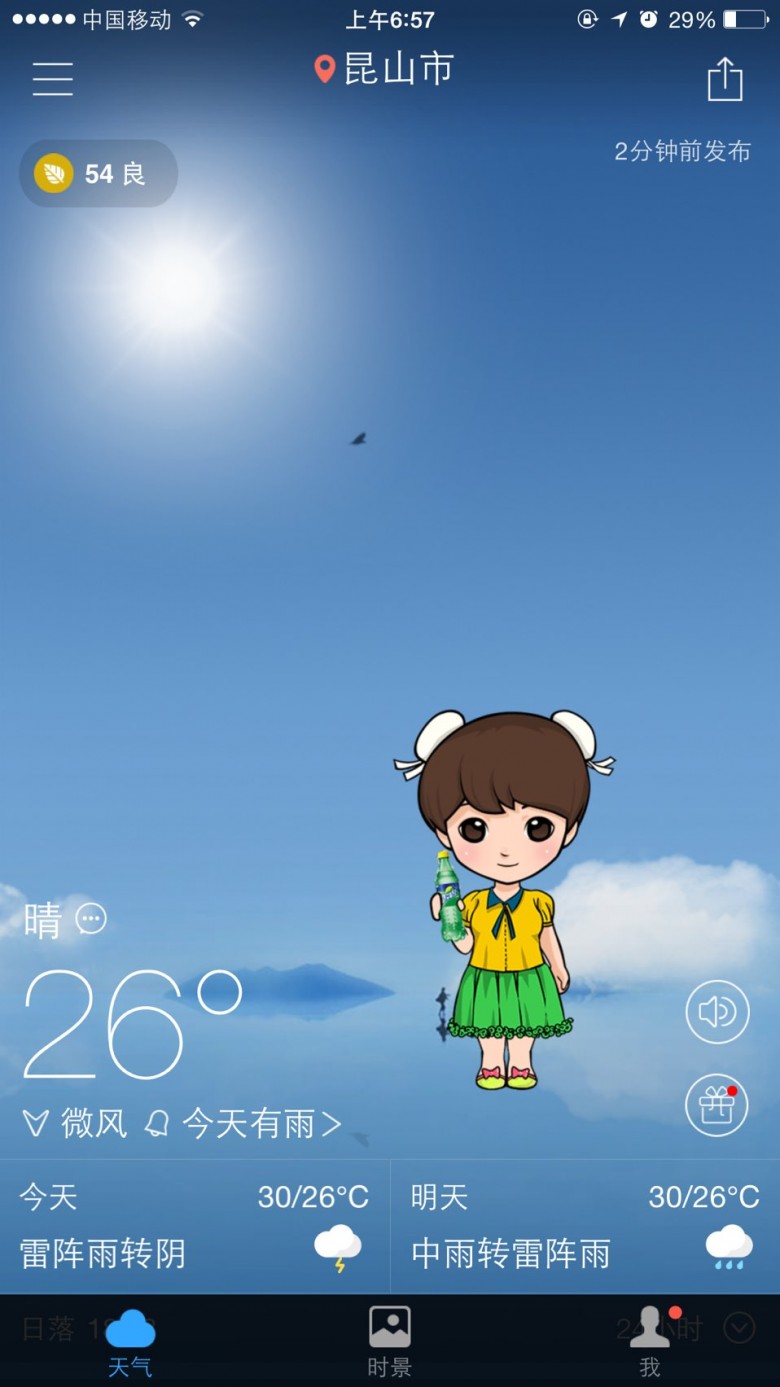Viewport: 780px width, 1387px height.
Task: View today's forecast 雷阵雨转阴
Action: (x=195, y=1227)
